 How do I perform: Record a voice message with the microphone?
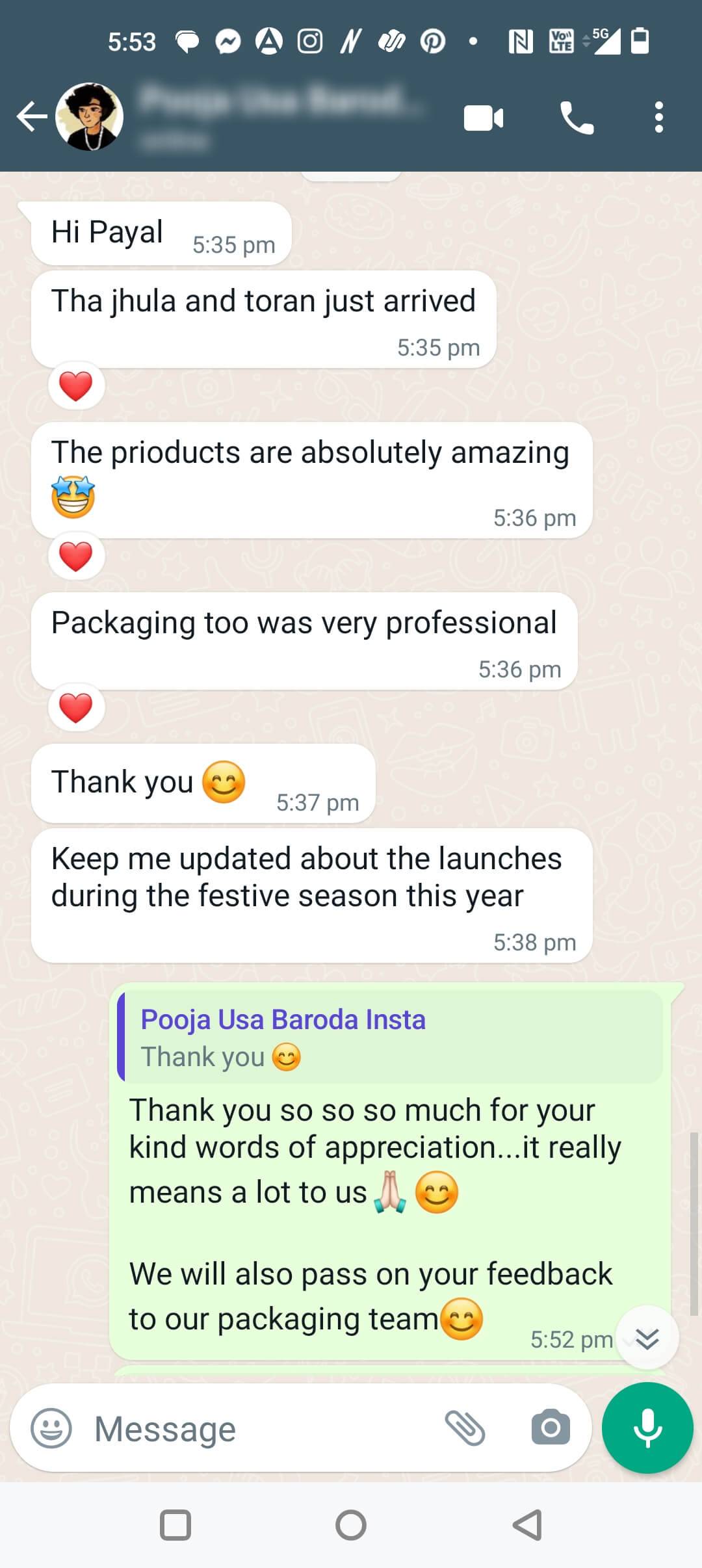pos(647,1428)
